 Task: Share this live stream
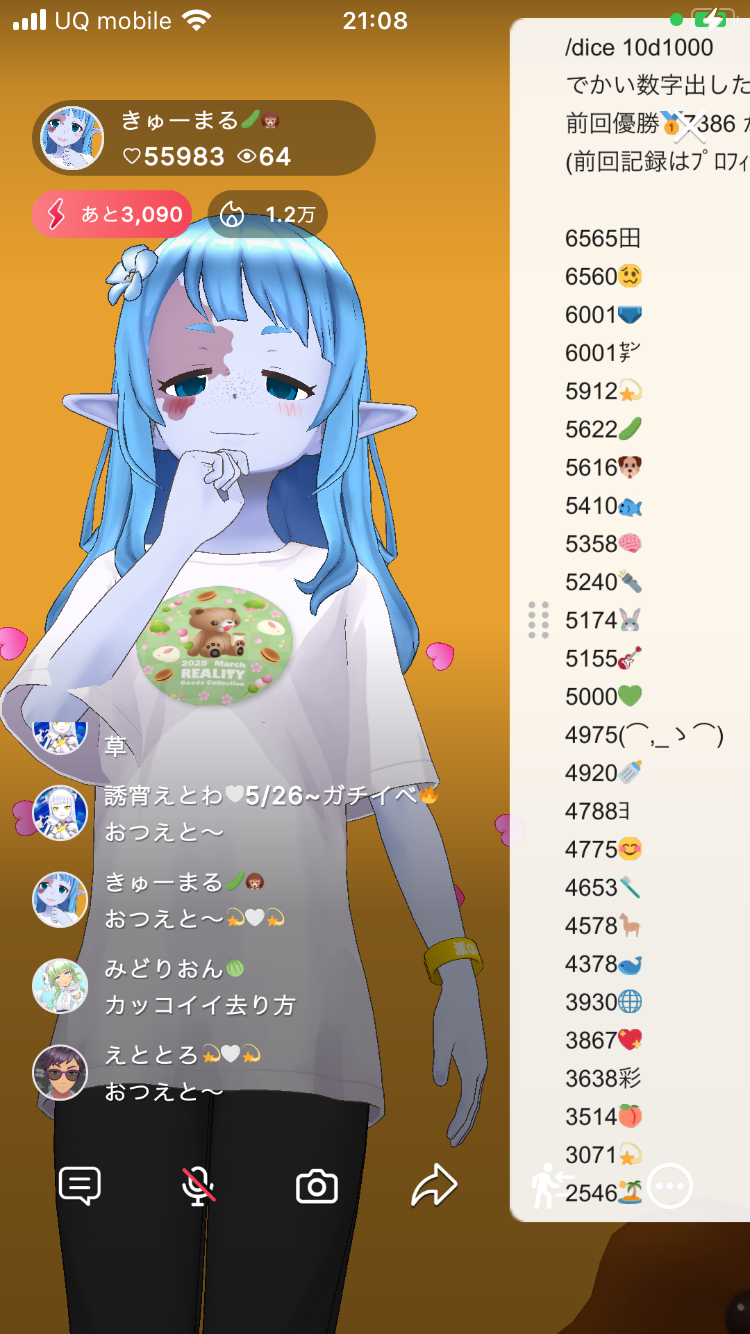pos(434,1186)
